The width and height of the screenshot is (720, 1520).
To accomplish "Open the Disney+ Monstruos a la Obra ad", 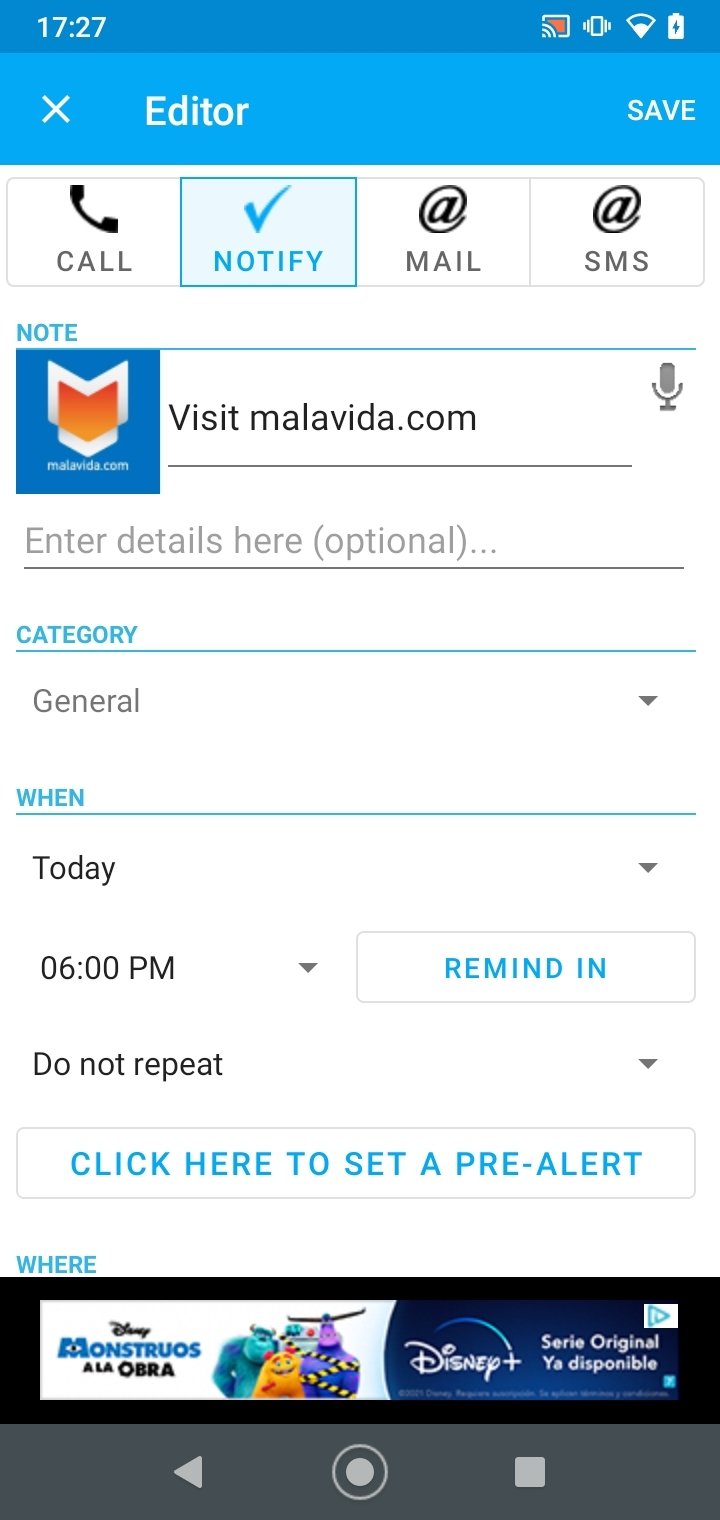I will pyautogui.click(x=359, y=1350).
